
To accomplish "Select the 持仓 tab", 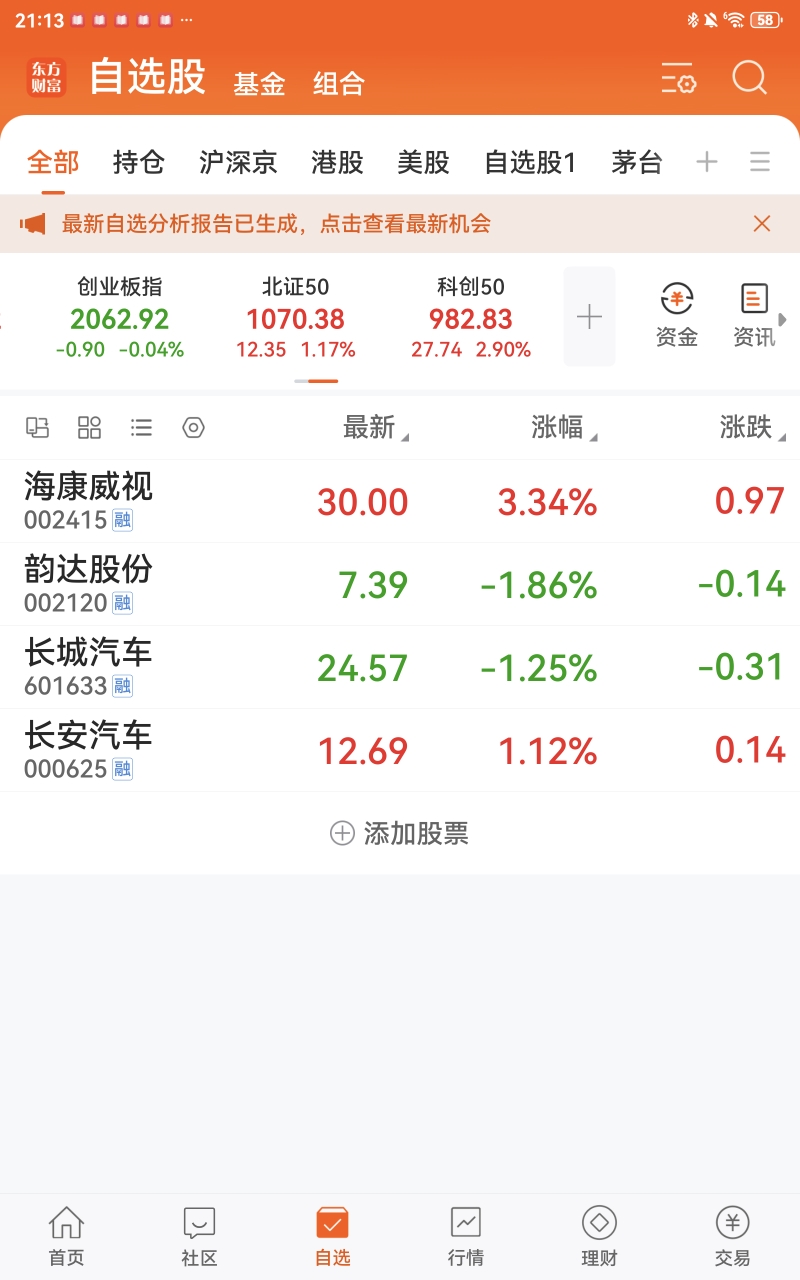I will (138, 162).
